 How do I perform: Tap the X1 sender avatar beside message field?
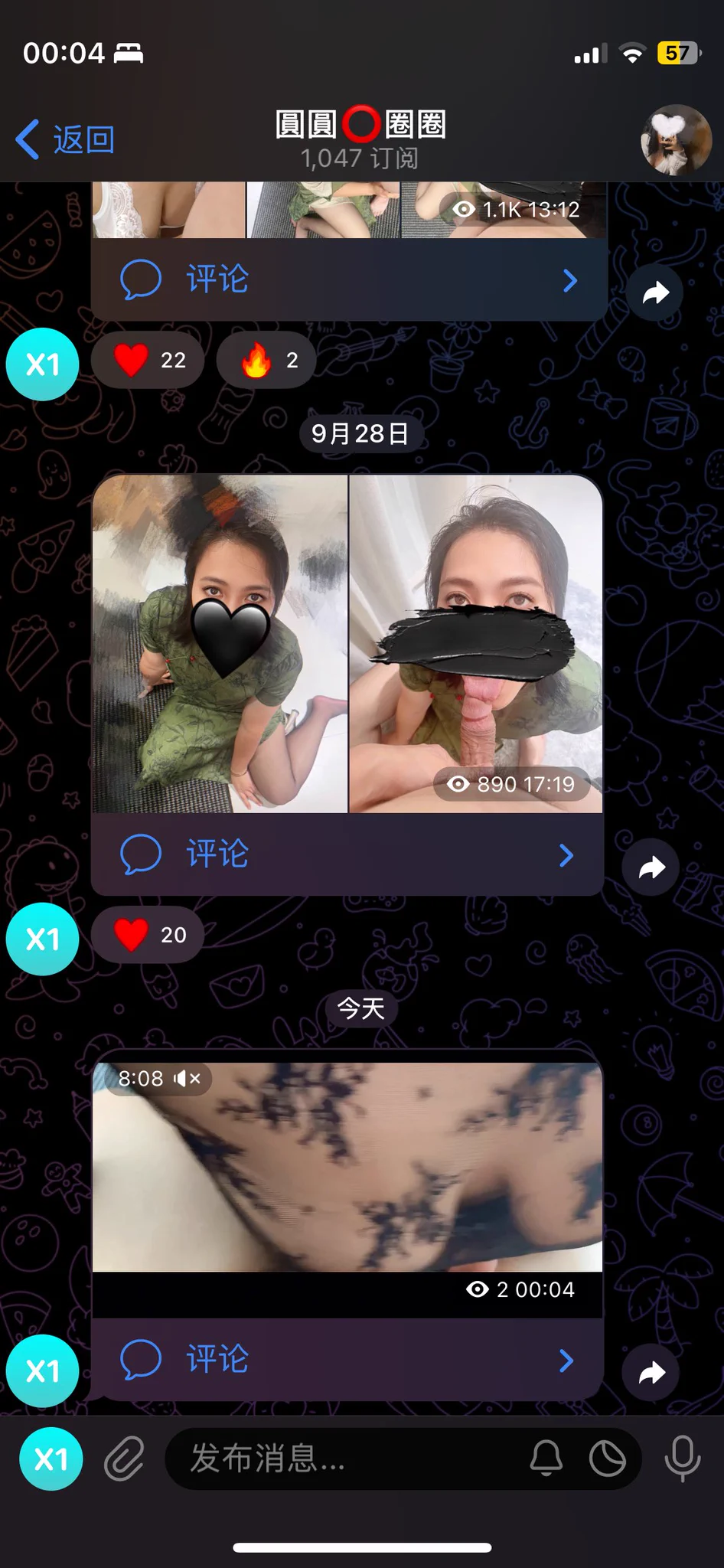51,1459
